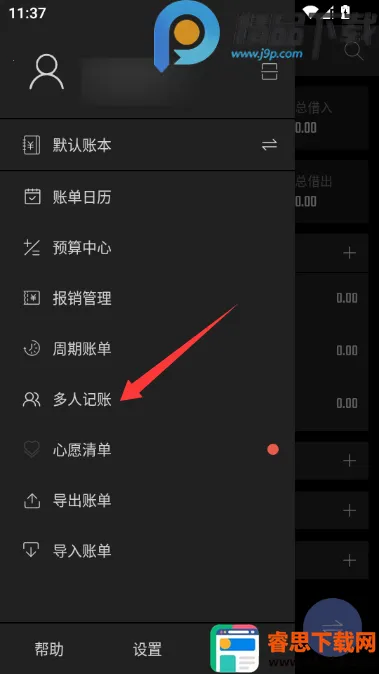The height and width of the screenshot is (674, 379).
Task: View the 心愿清单 wish list
Action: click(147, 450)
